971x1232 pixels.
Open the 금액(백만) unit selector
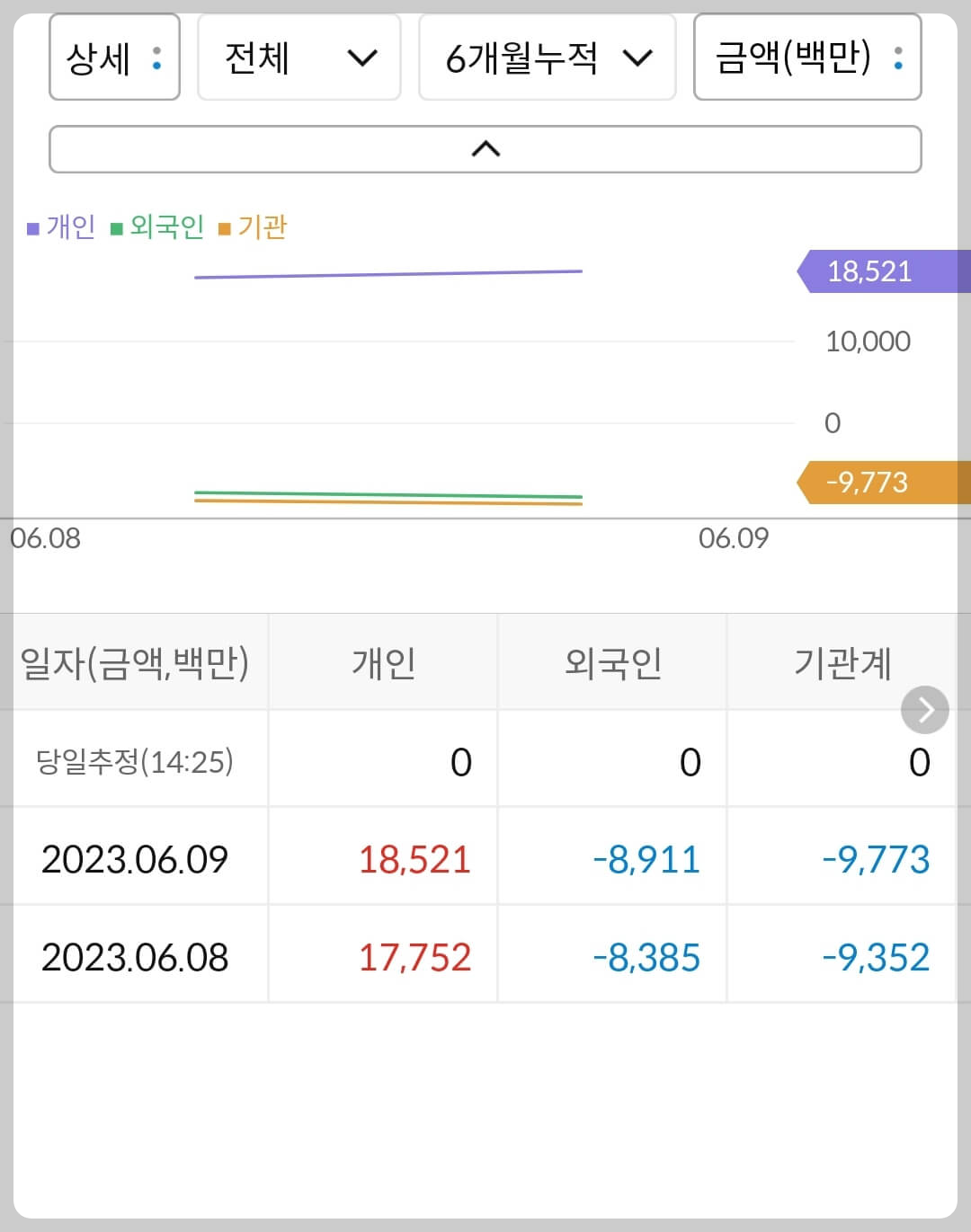pyautogui.click(x=807, y=58)
